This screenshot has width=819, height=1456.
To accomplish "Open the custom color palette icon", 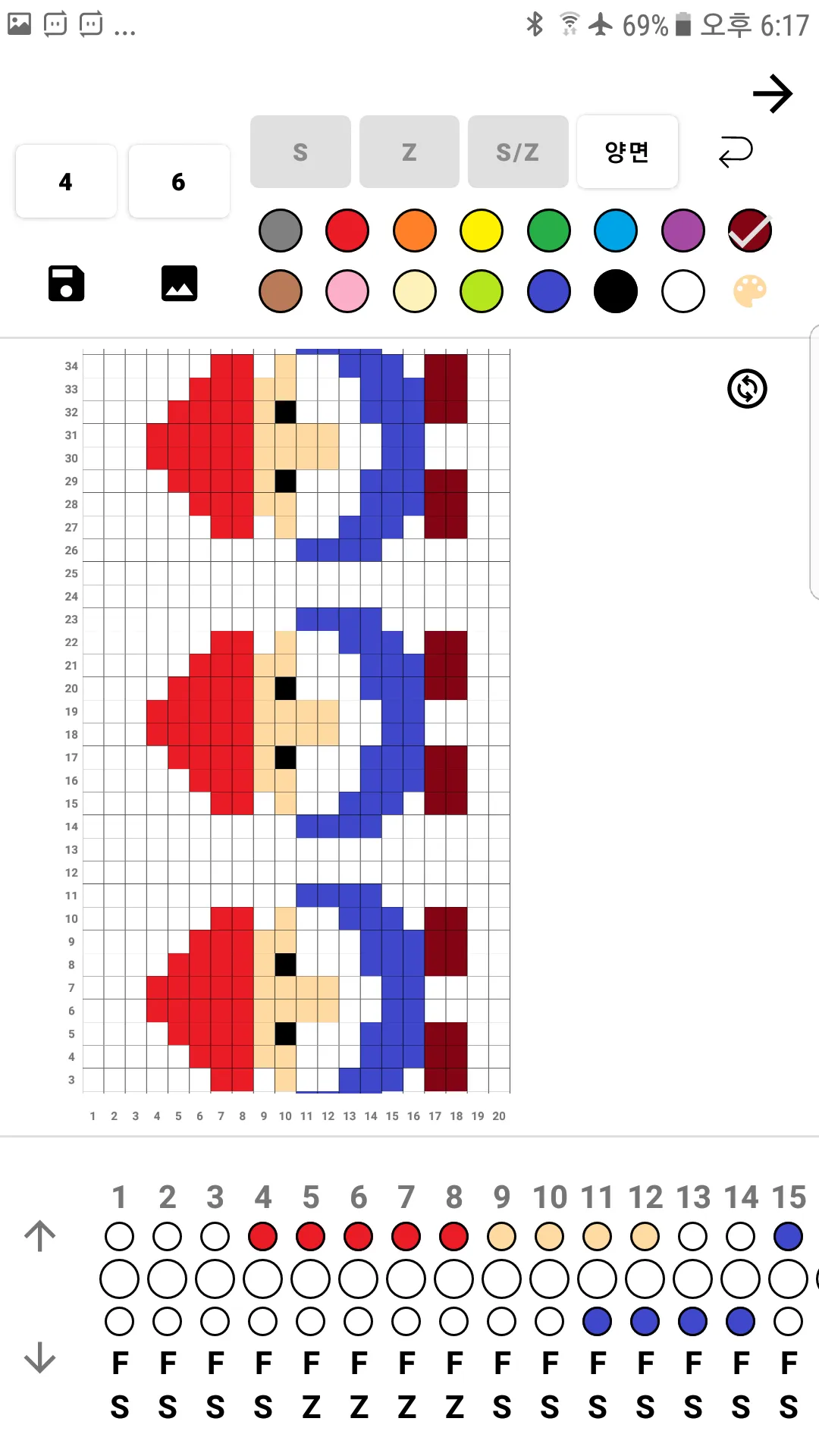I will [750, 291].
